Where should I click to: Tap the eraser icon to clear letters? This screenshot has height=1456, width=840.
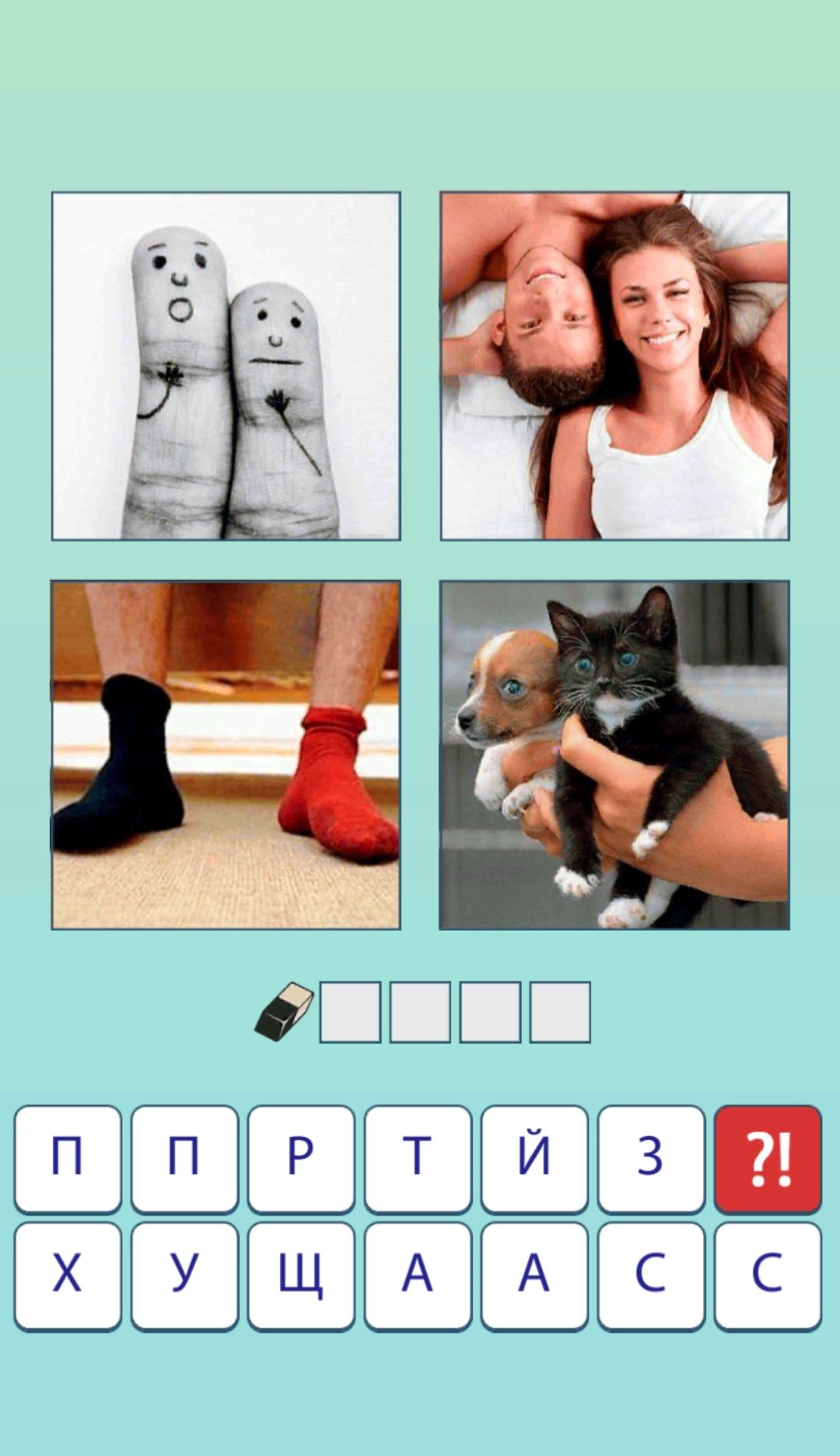pos(284,1011)
